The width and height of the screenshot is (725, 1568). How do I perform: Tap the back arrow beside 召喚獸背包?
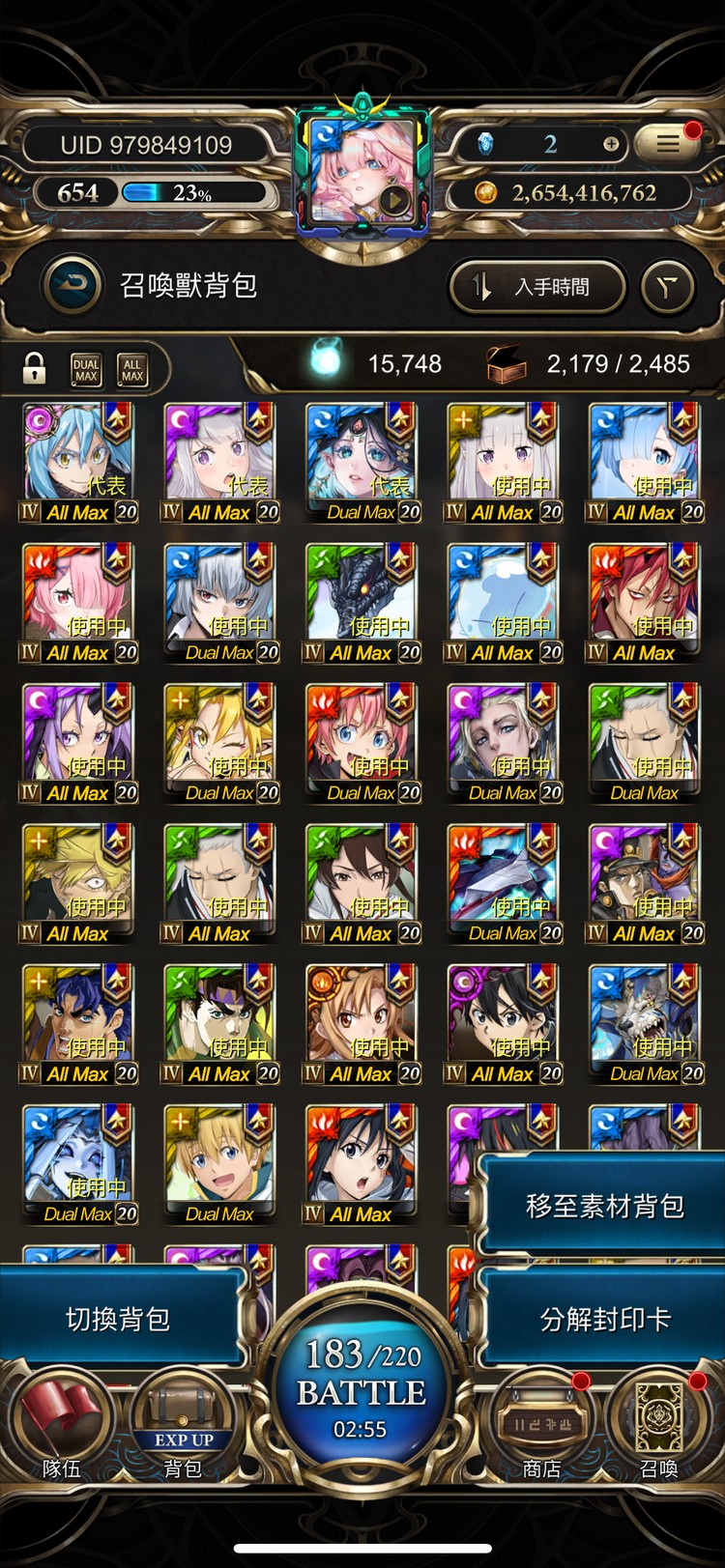[72, 284]
